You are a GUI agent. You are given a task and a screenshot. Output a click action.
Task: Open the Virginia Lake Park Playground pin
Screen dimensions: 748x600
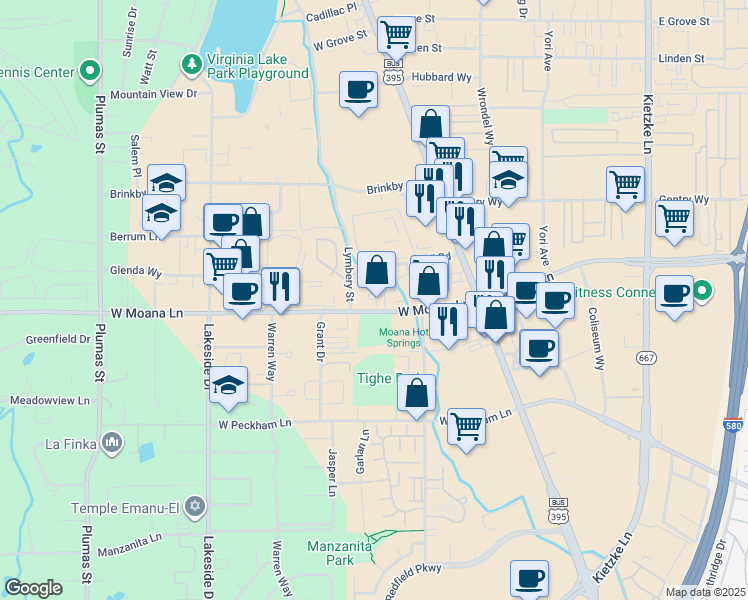tap(192, 65)
